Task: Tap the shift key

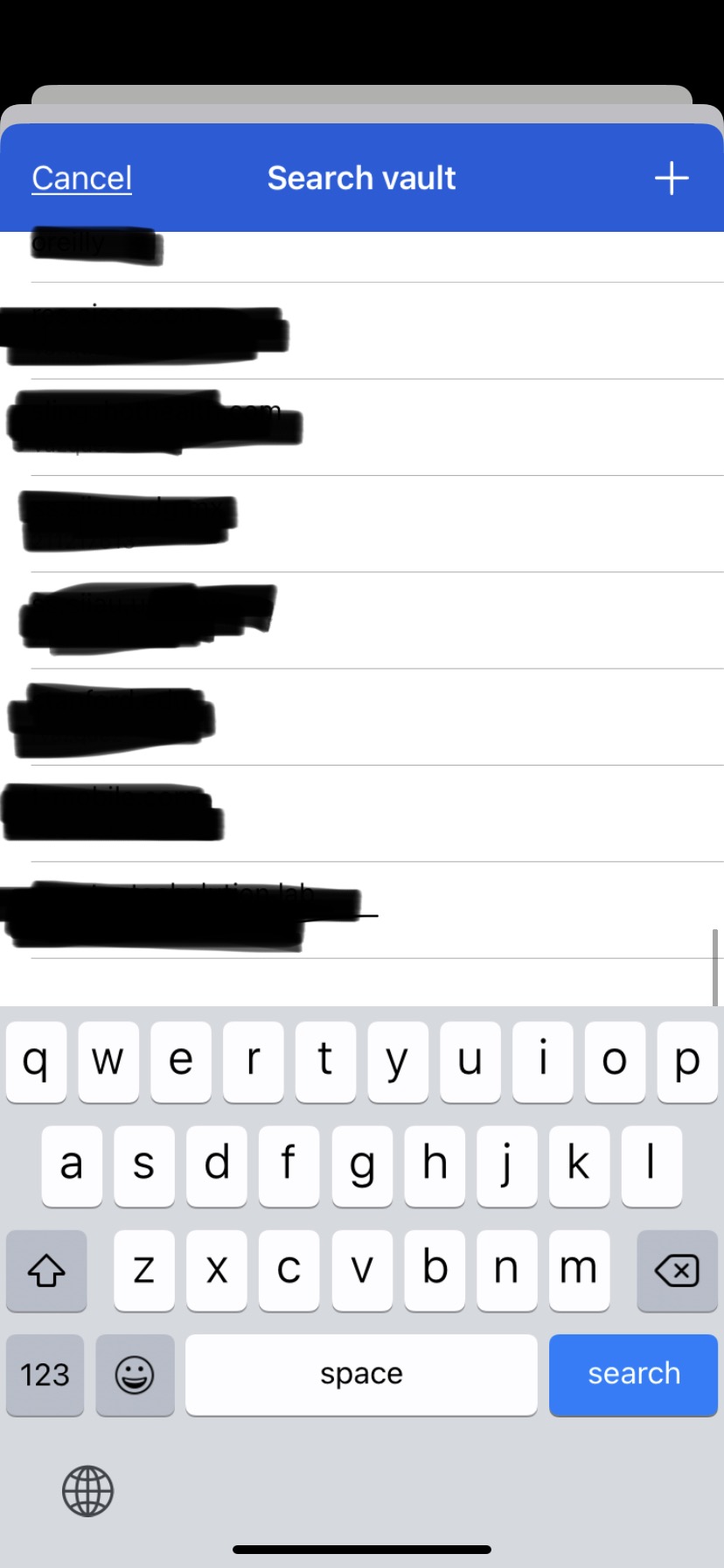Action: 46,1270
